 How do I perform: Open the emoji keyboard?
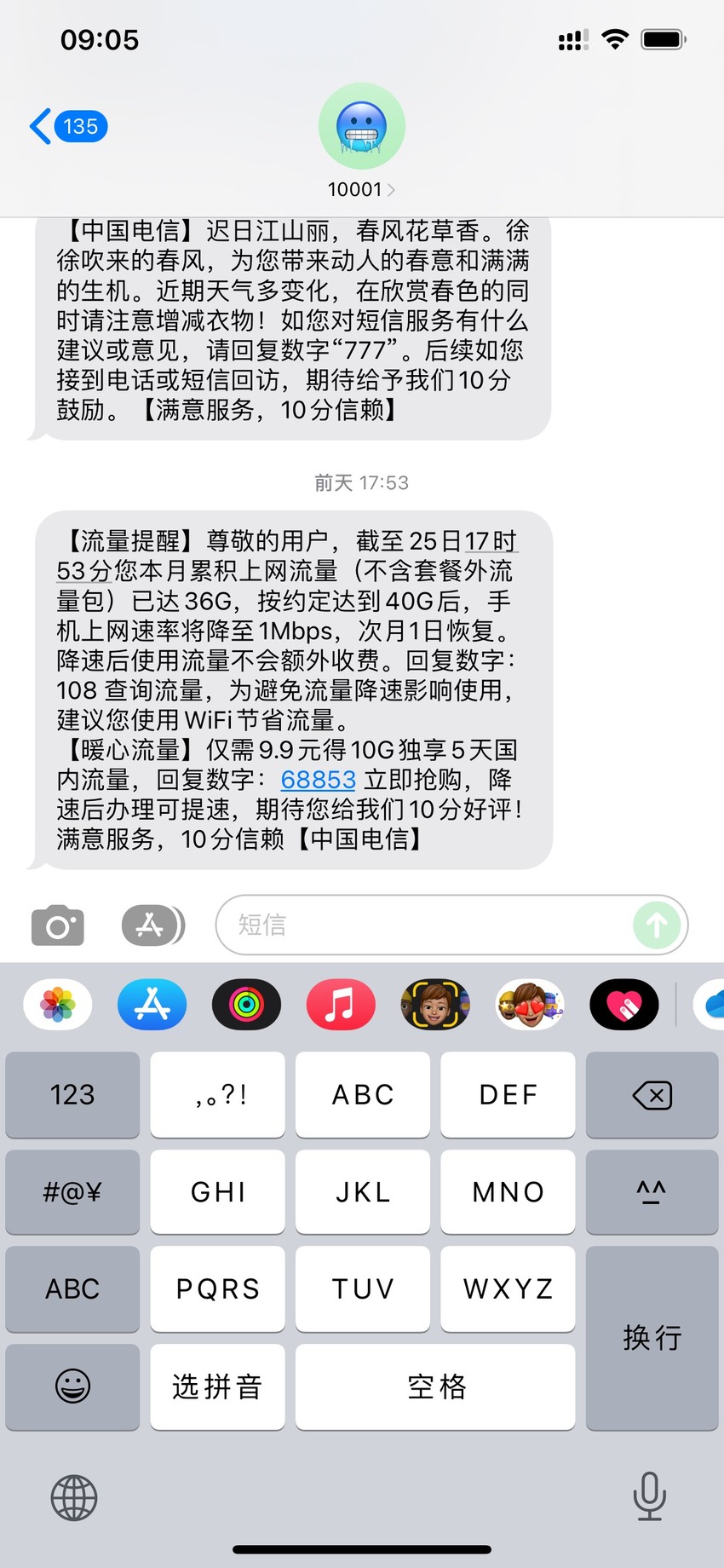coord(72,1386)
